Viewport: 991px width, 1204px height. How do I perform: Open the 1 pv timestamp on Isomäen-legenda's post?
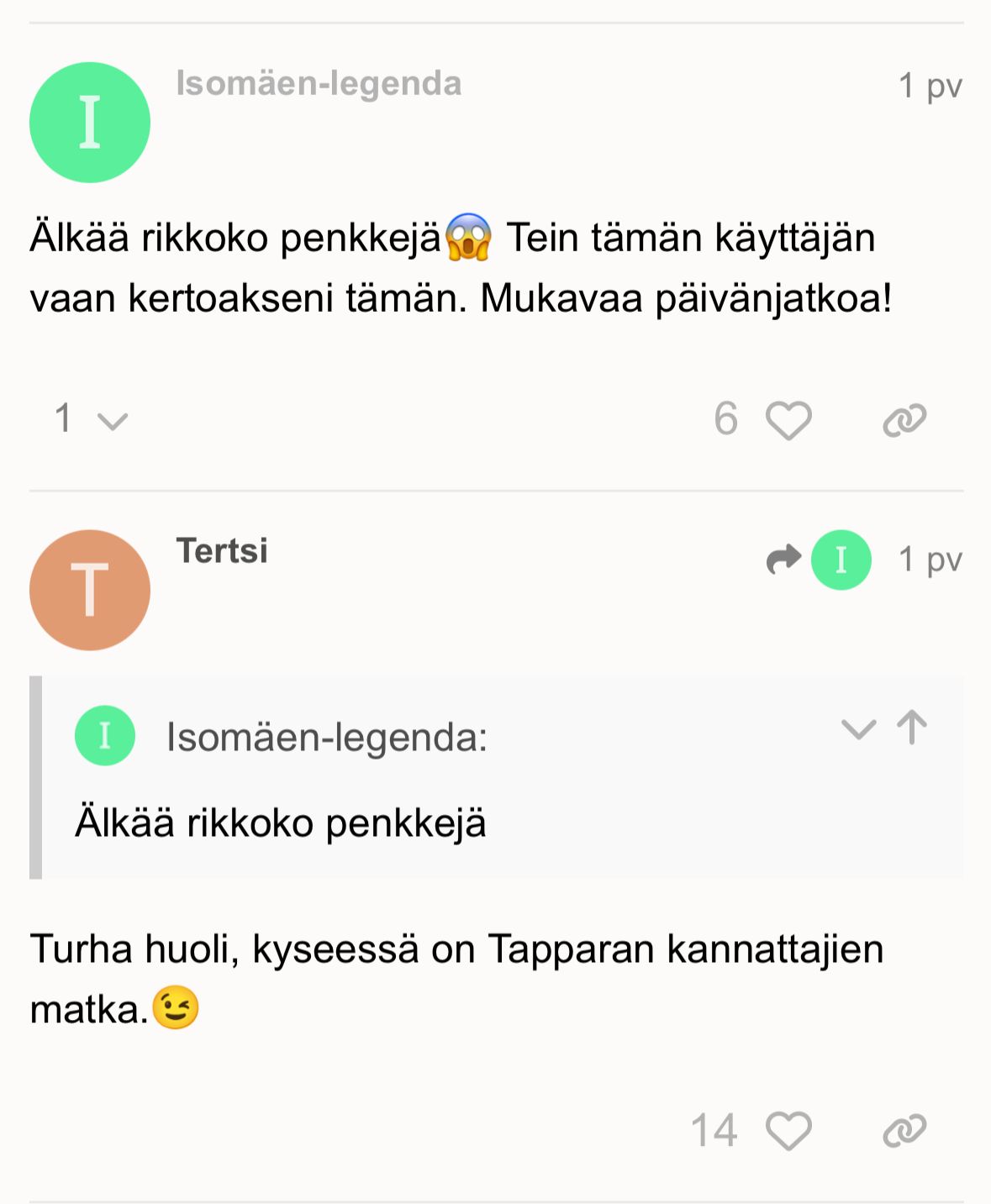coord(930,86)
